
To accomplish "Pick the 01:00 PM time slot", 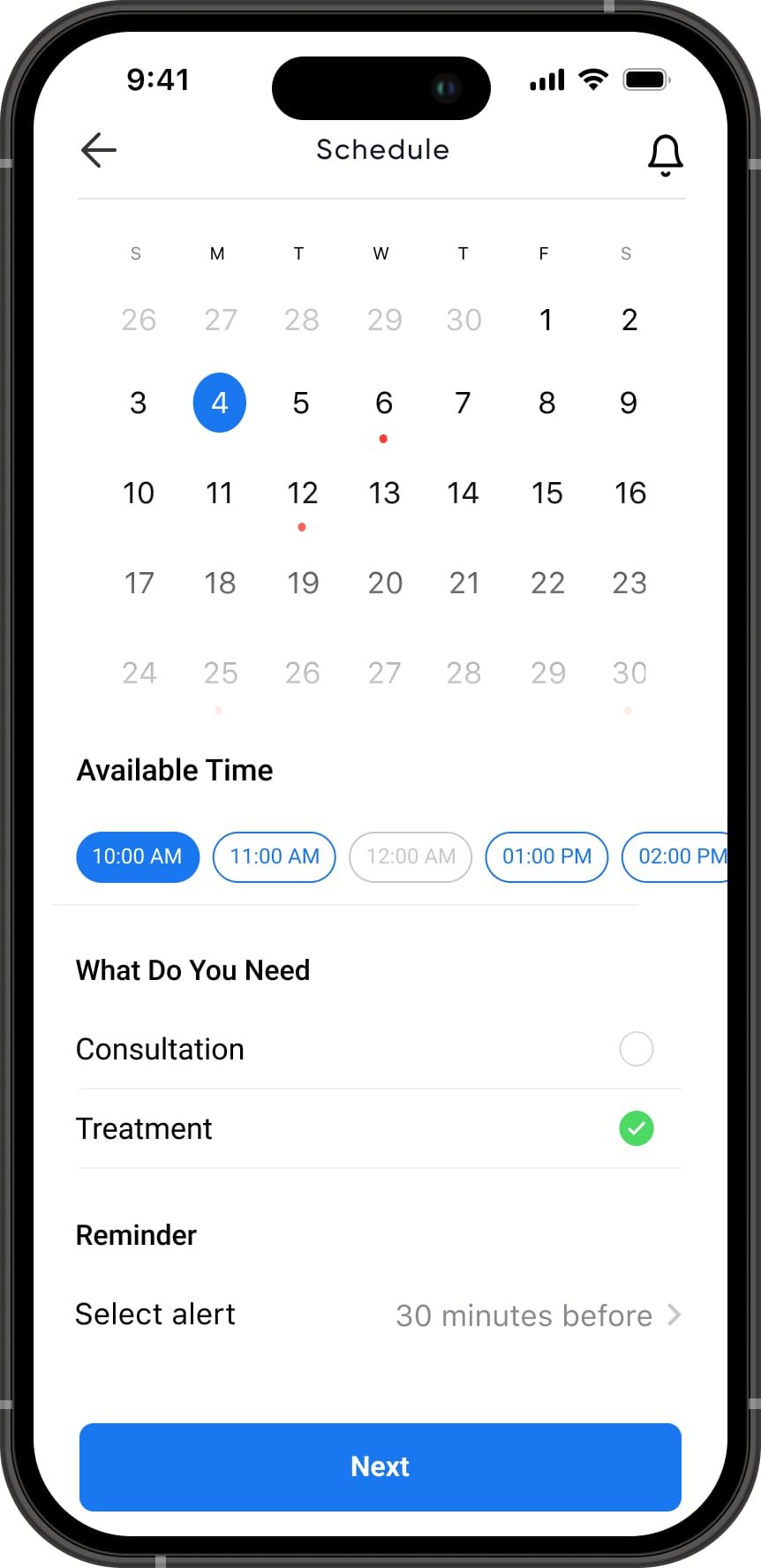I will click(546, 856).
